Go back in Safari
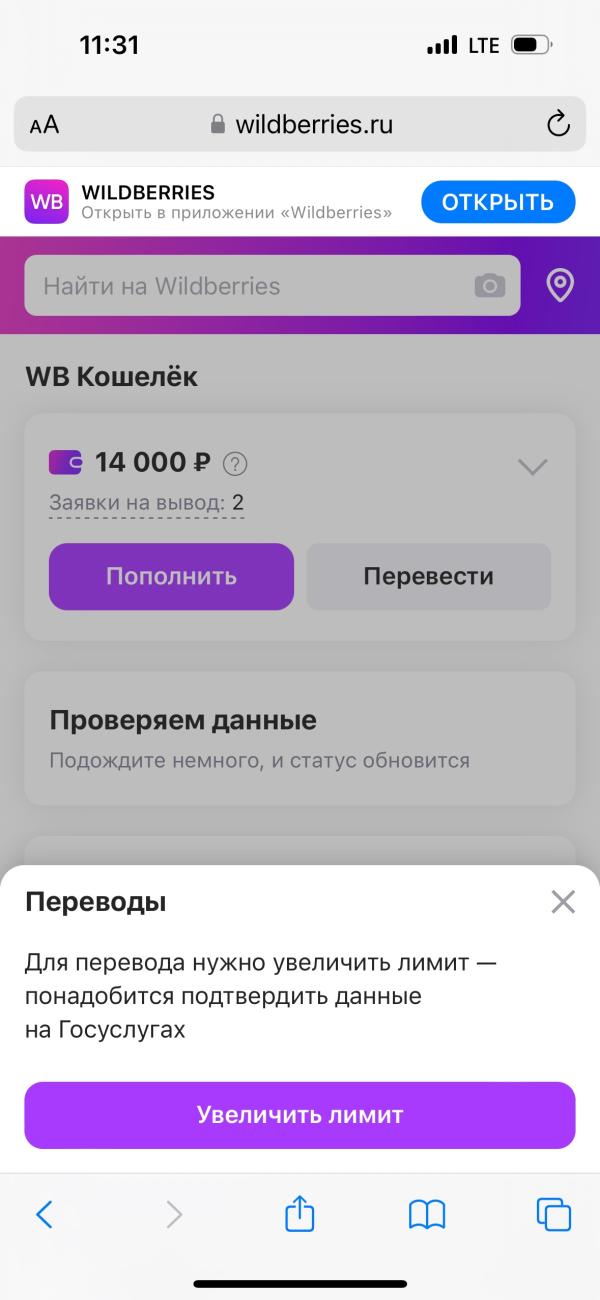The image size is (600, 1300). pyautogui.click(x=44, y=1214)
